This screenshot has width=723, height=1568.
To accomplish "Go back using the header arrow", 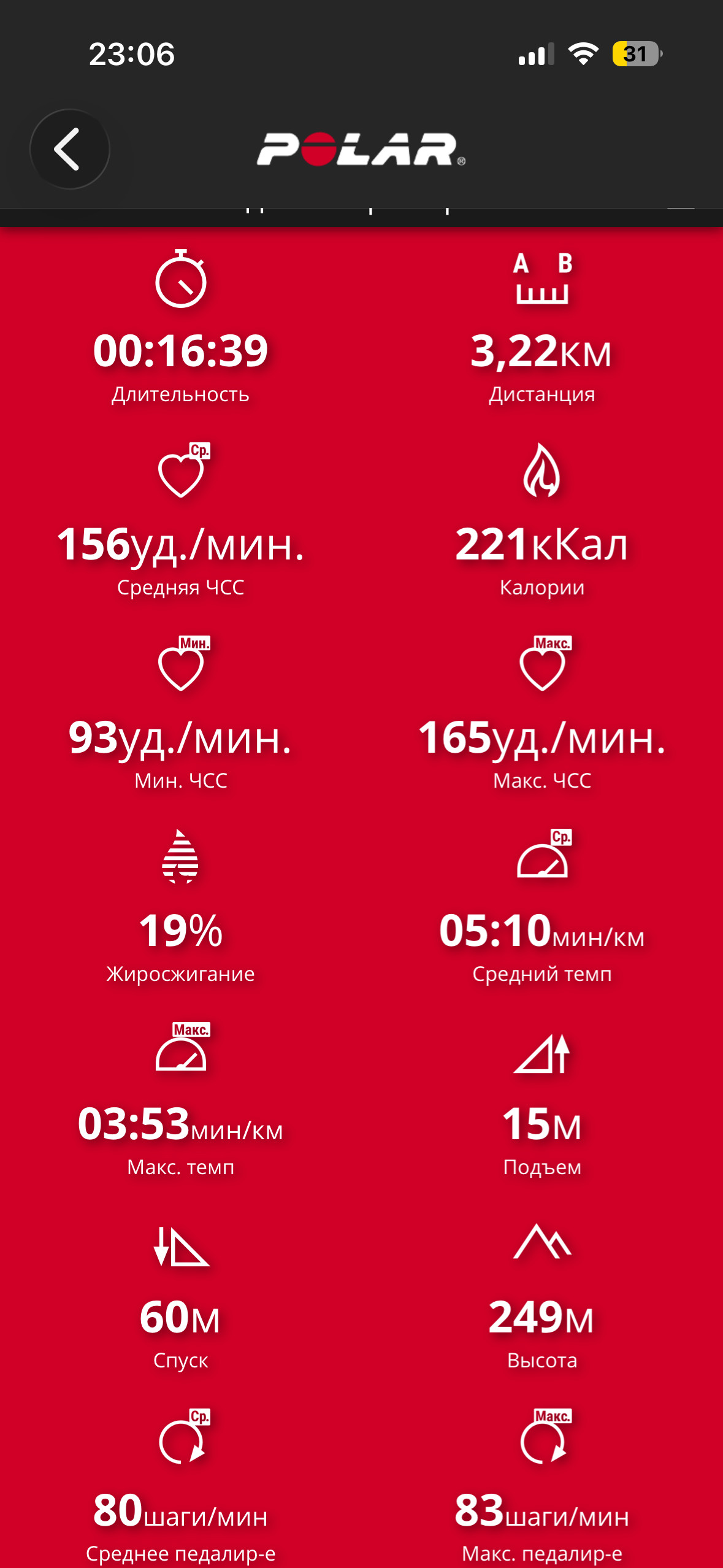I will click(x=69, y=149).
